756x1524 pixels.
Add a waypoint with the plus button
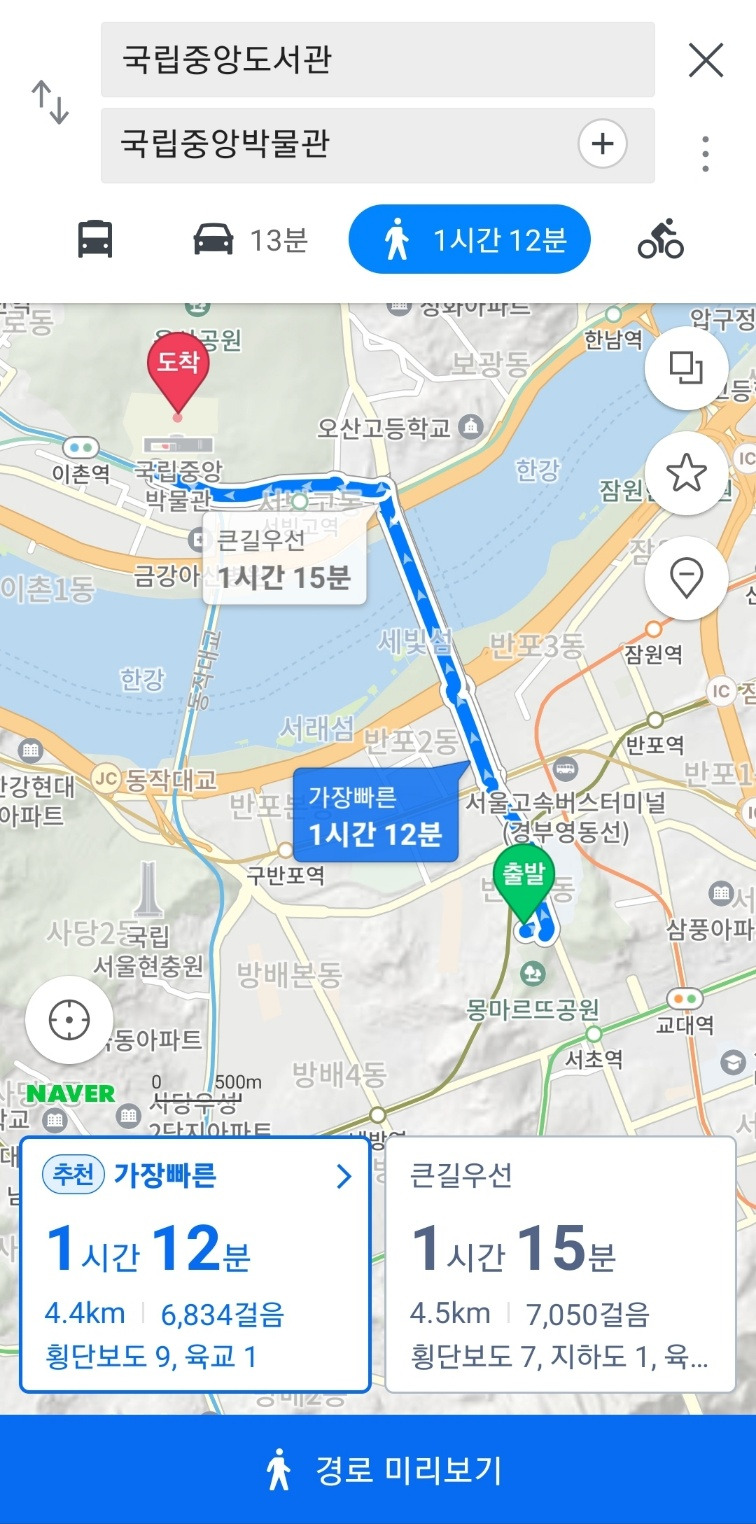(602, 145)
